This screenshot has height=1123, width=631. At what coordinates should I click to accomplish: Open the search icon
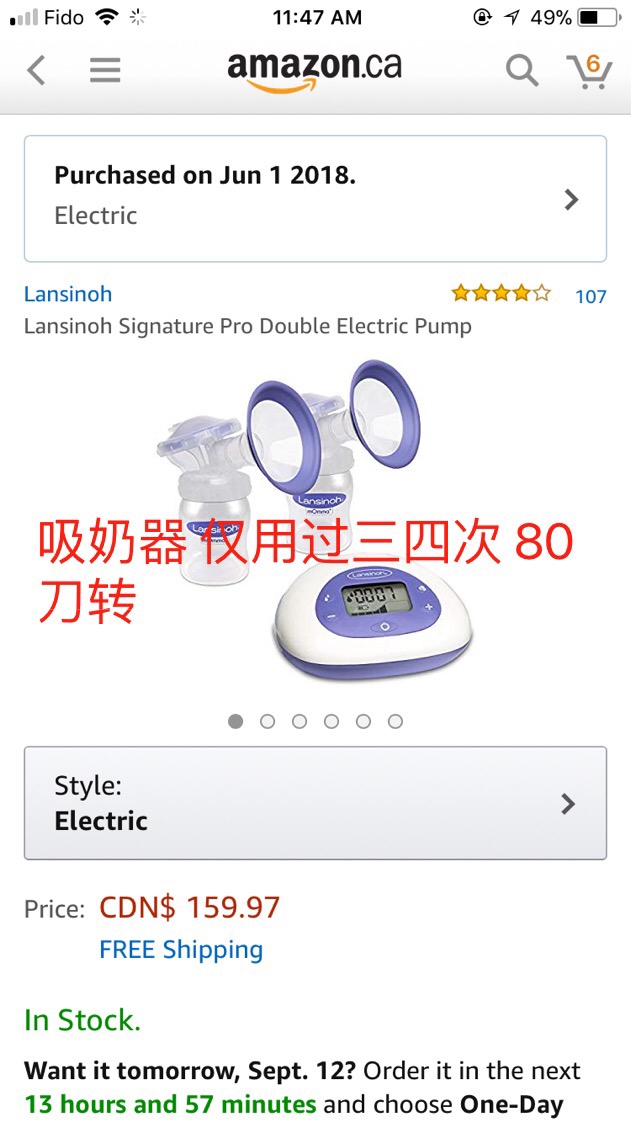tap(521, 70)
